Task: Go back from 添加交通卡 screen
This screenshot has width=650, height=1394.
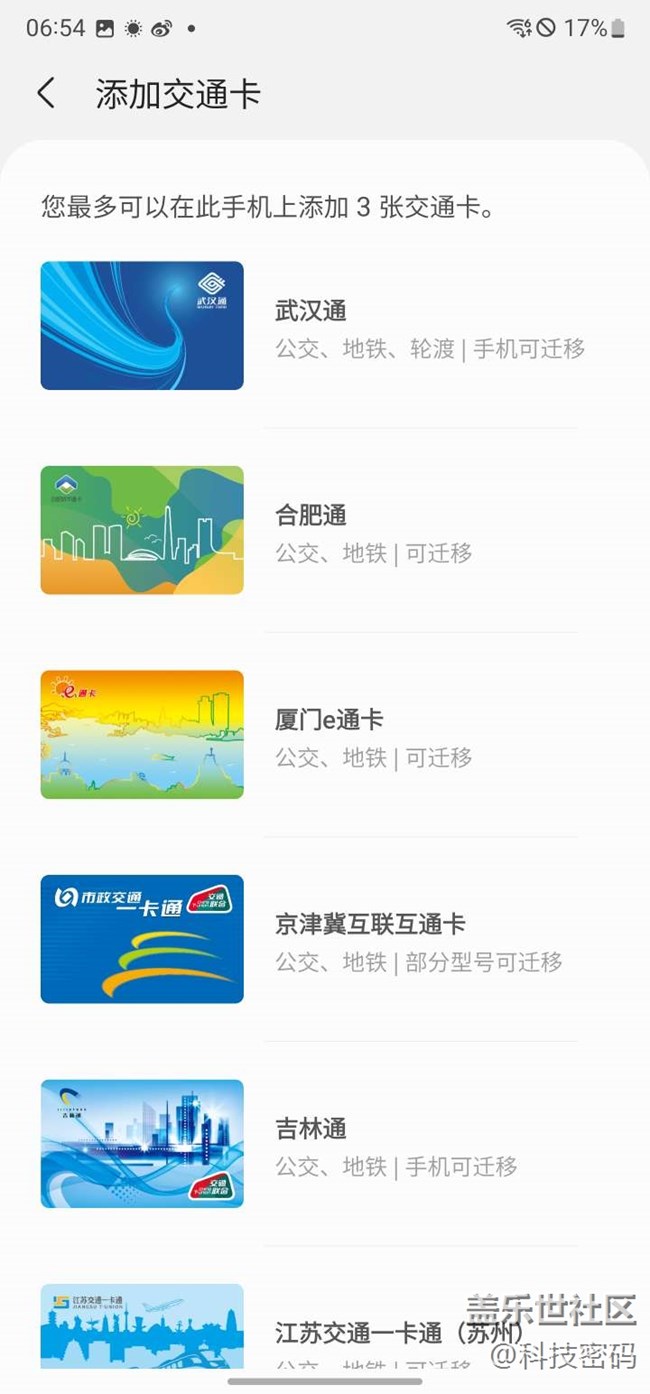Action: point(46,94)
